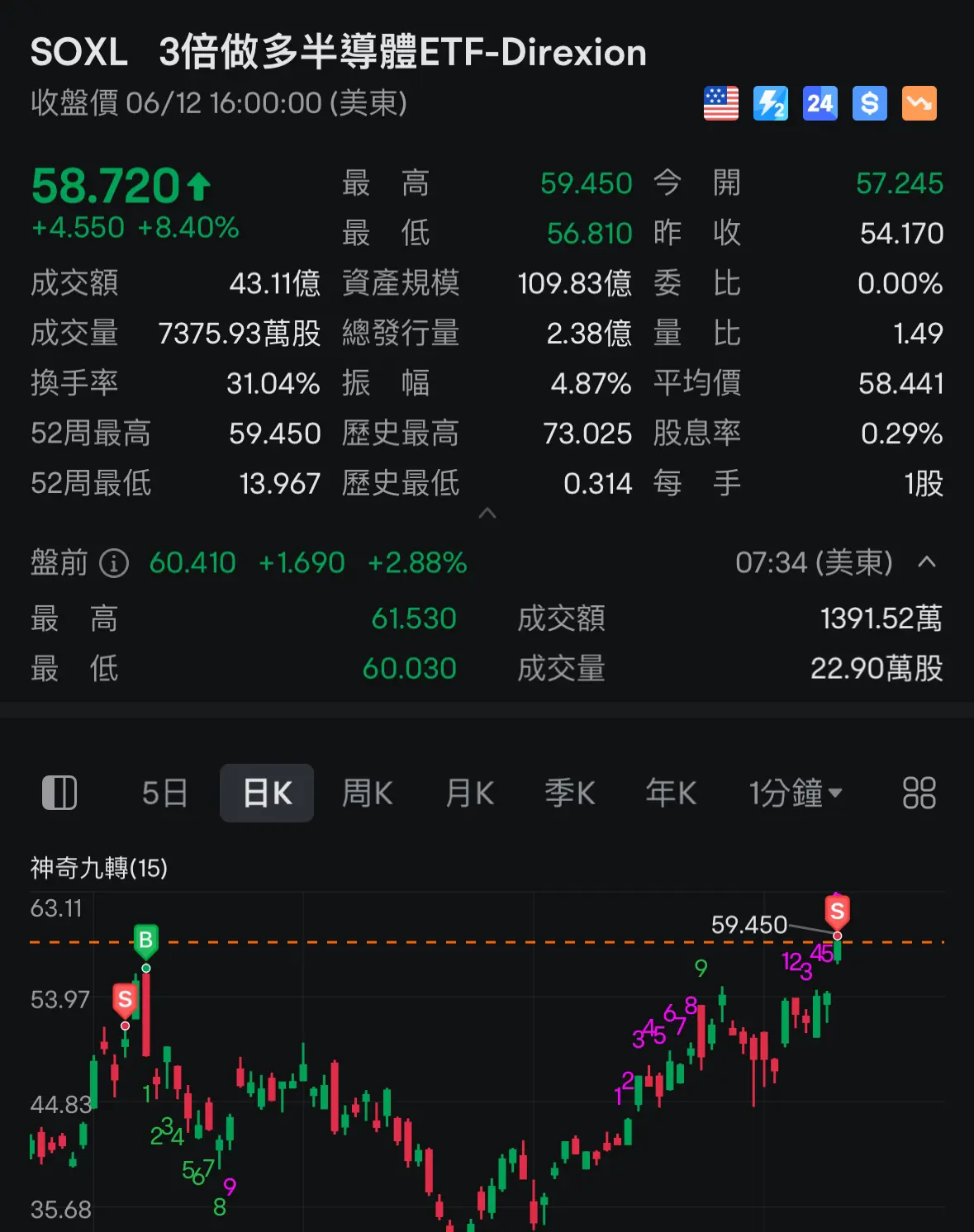Show the 年K chart
Viewport: 974px width, 1232px height.
[x=671, y=794]
